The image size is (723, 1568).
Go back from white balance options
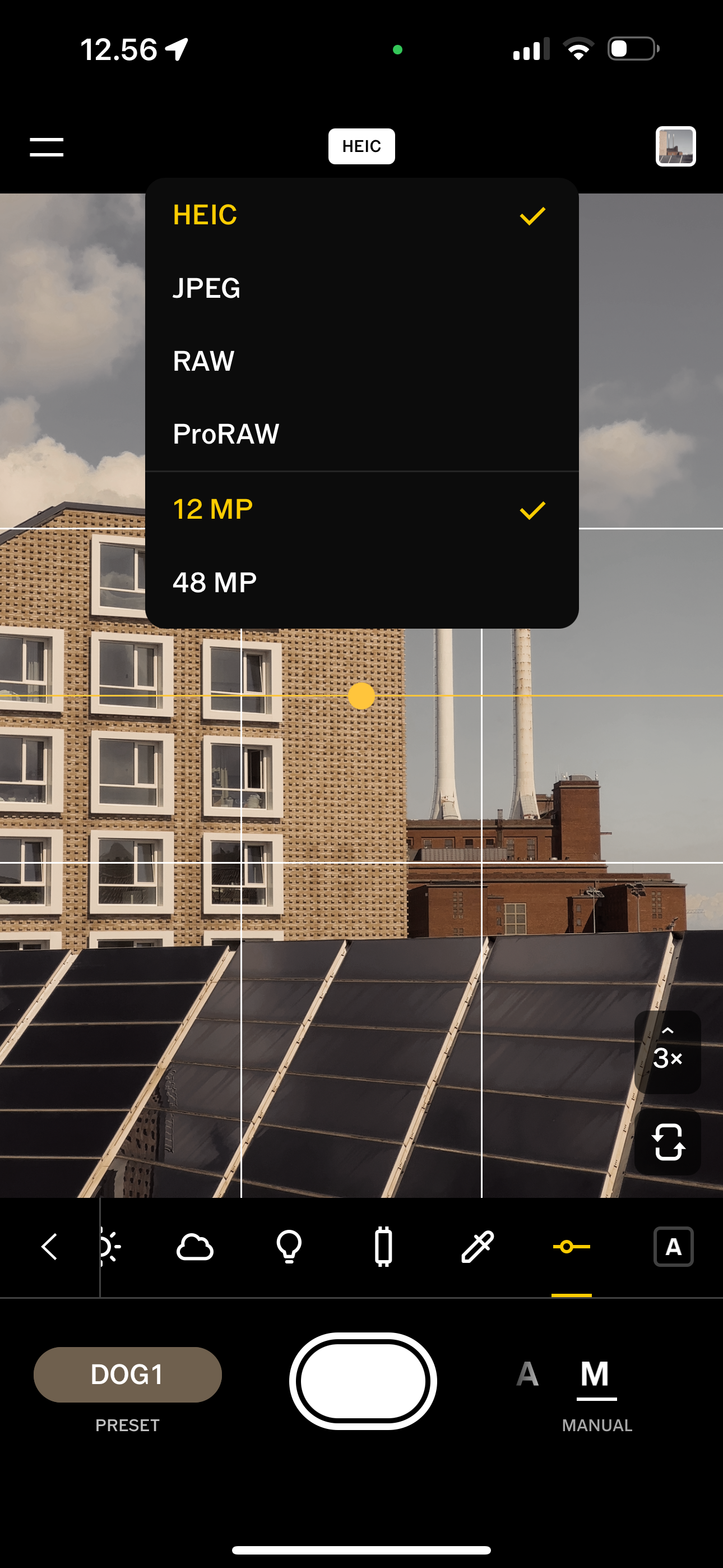pyautogui.click(x=49, y=1247)
